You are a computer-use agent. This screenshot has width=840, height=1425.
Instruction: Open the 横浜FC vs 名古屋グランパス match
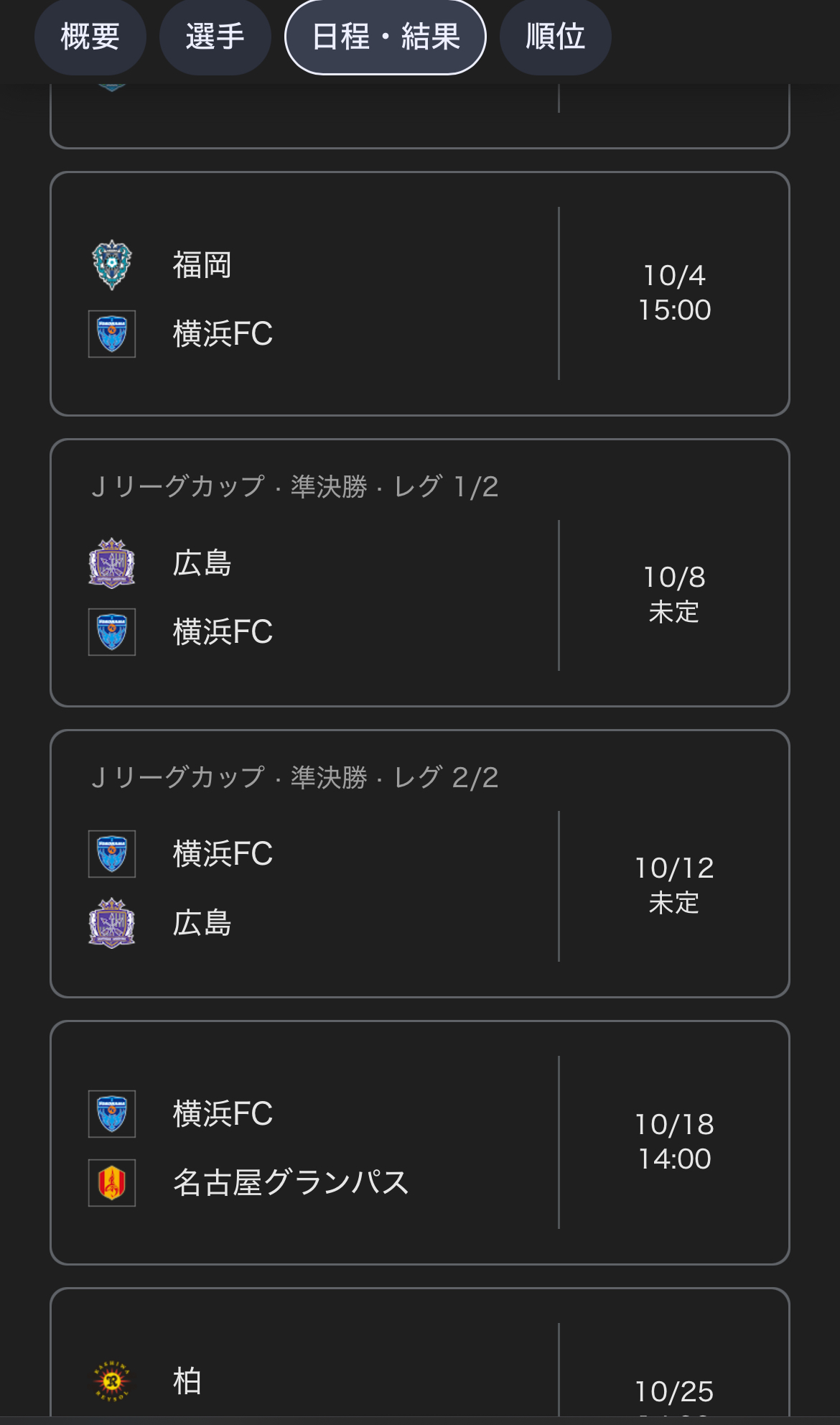419,1142
